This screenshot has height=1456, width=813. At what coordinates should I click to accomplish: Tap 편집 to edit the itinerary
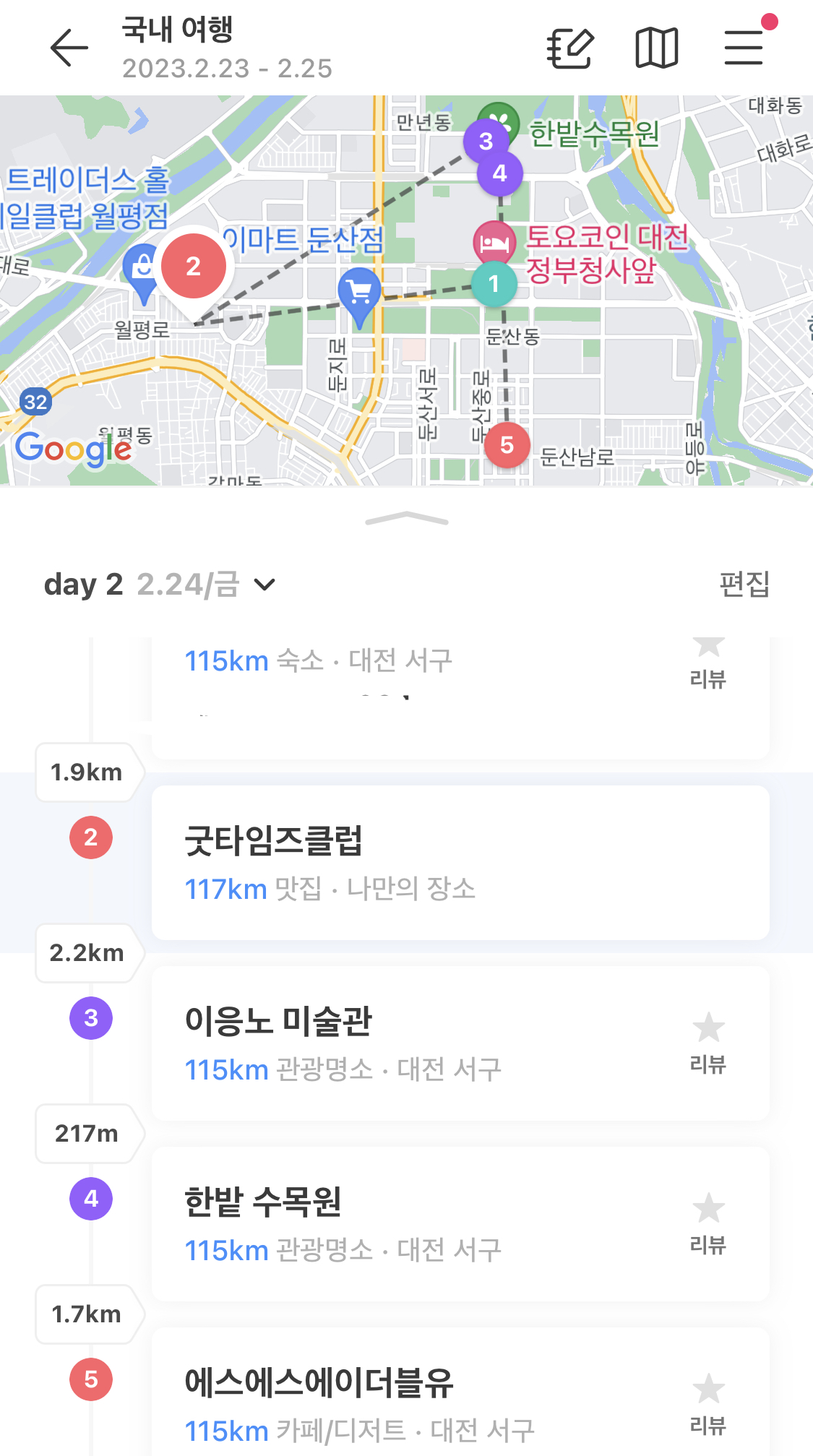744,584
